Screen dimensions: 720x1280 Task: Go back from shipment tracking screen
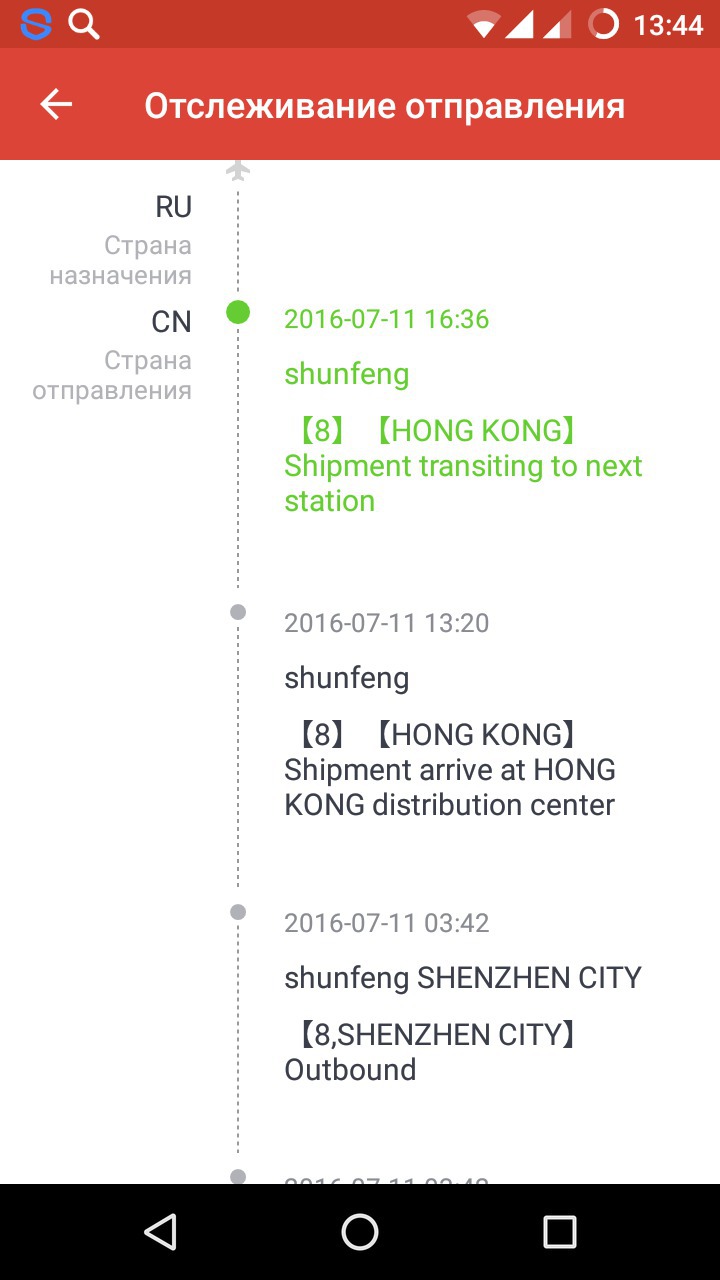point(56,105)
